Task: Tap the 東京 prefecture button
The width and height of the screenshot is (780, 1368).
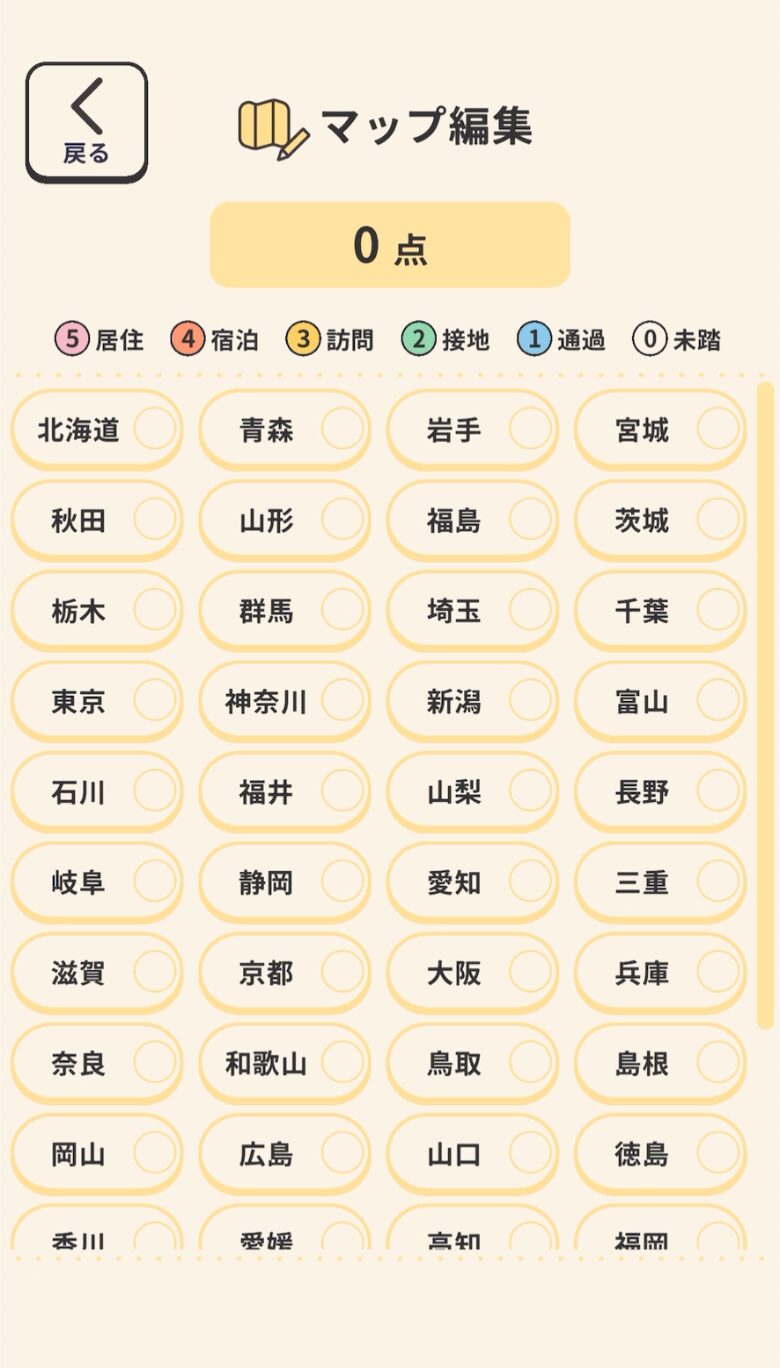Action: [97, 702]
